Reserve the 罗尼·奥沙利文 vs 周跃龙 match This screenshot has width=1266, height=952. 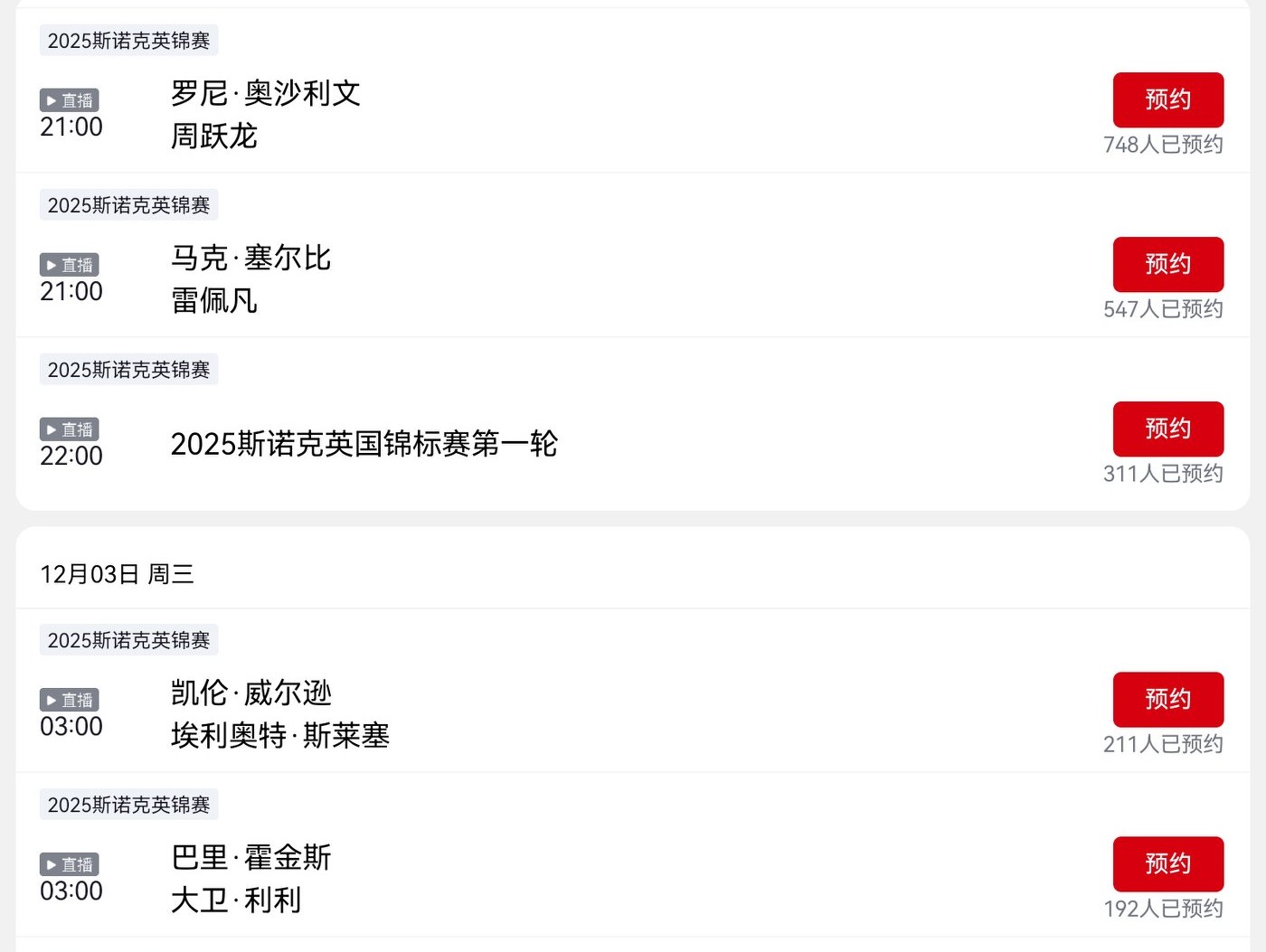[1167, 99]
